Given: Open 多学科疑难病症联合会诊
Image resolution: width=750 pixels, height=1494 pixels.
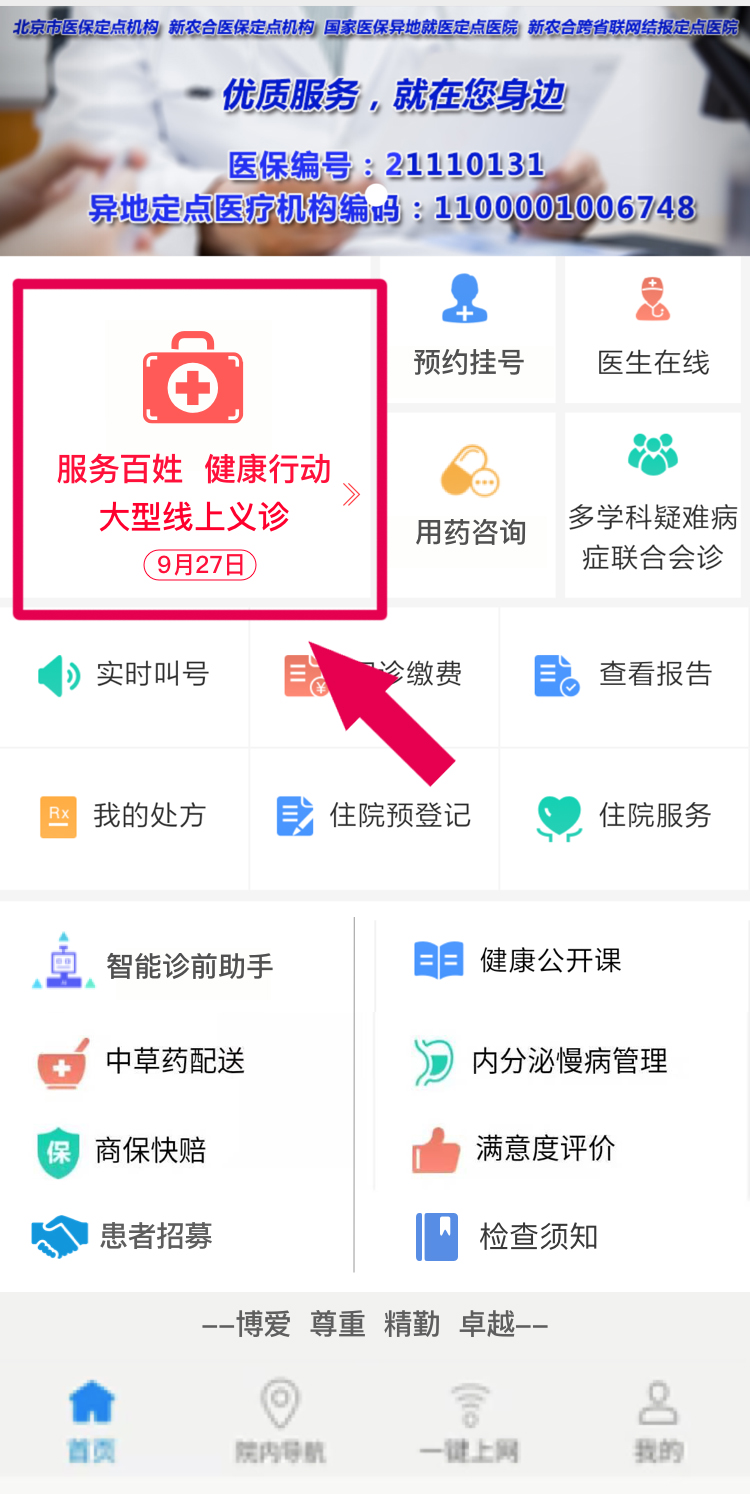Looking at the screenshot, I should (653, 503).
